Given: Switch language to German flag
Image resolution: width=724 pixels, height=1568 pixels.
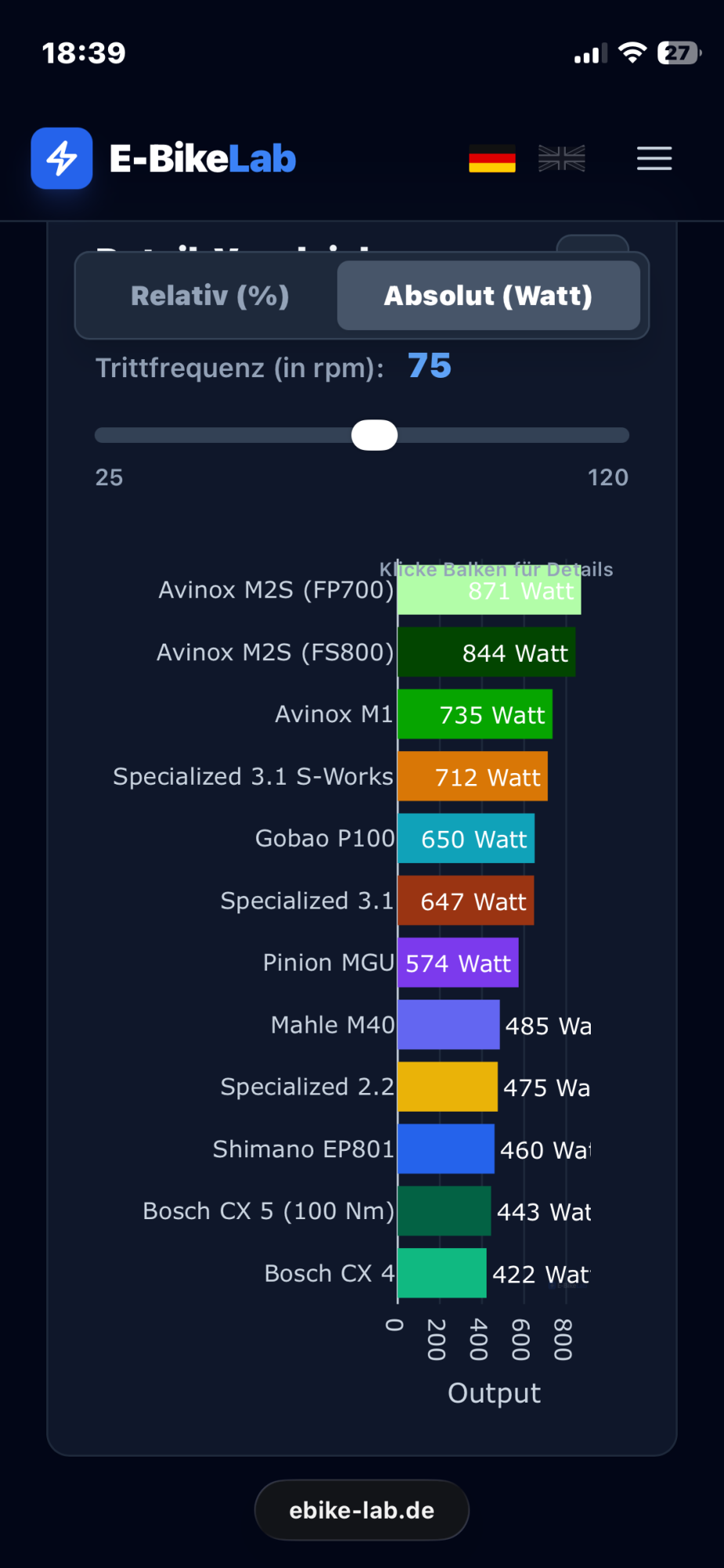Looking at the screenshot, I should pos(492,158).
